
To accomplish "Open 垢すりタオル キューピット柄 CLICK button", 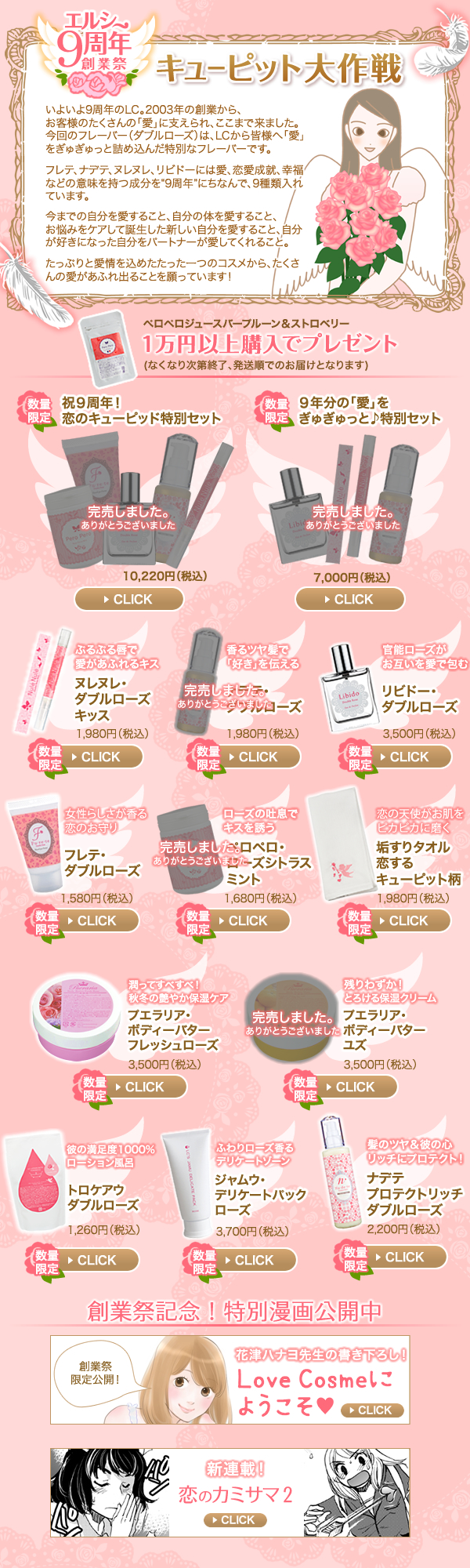I will pos(408,920).
